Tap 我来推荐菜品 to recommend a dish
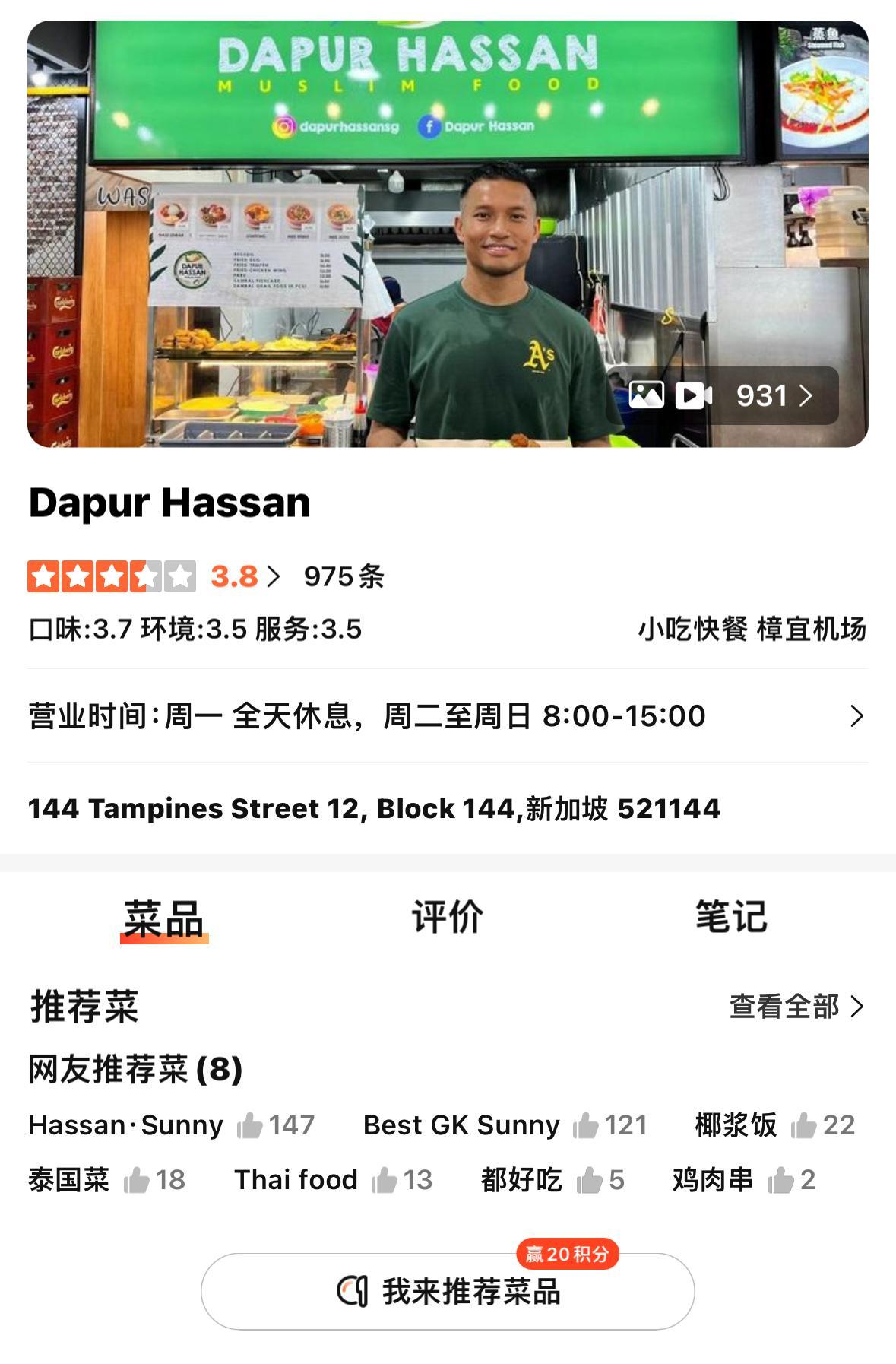This screenshot has height=1364, width=896. [x=448, y=1292]
